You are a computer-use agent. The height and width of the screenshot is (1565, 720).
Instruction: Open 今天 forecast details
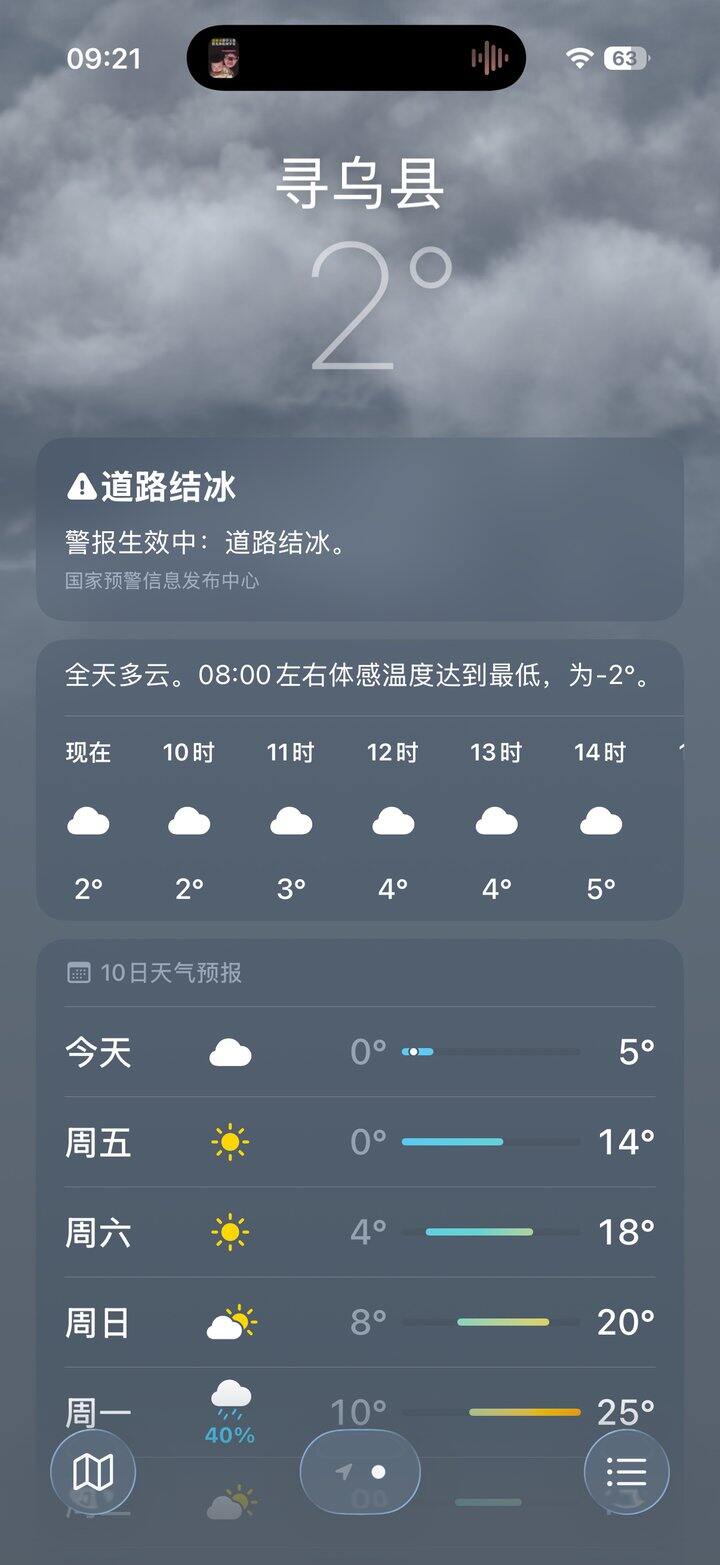[360, 1052]
